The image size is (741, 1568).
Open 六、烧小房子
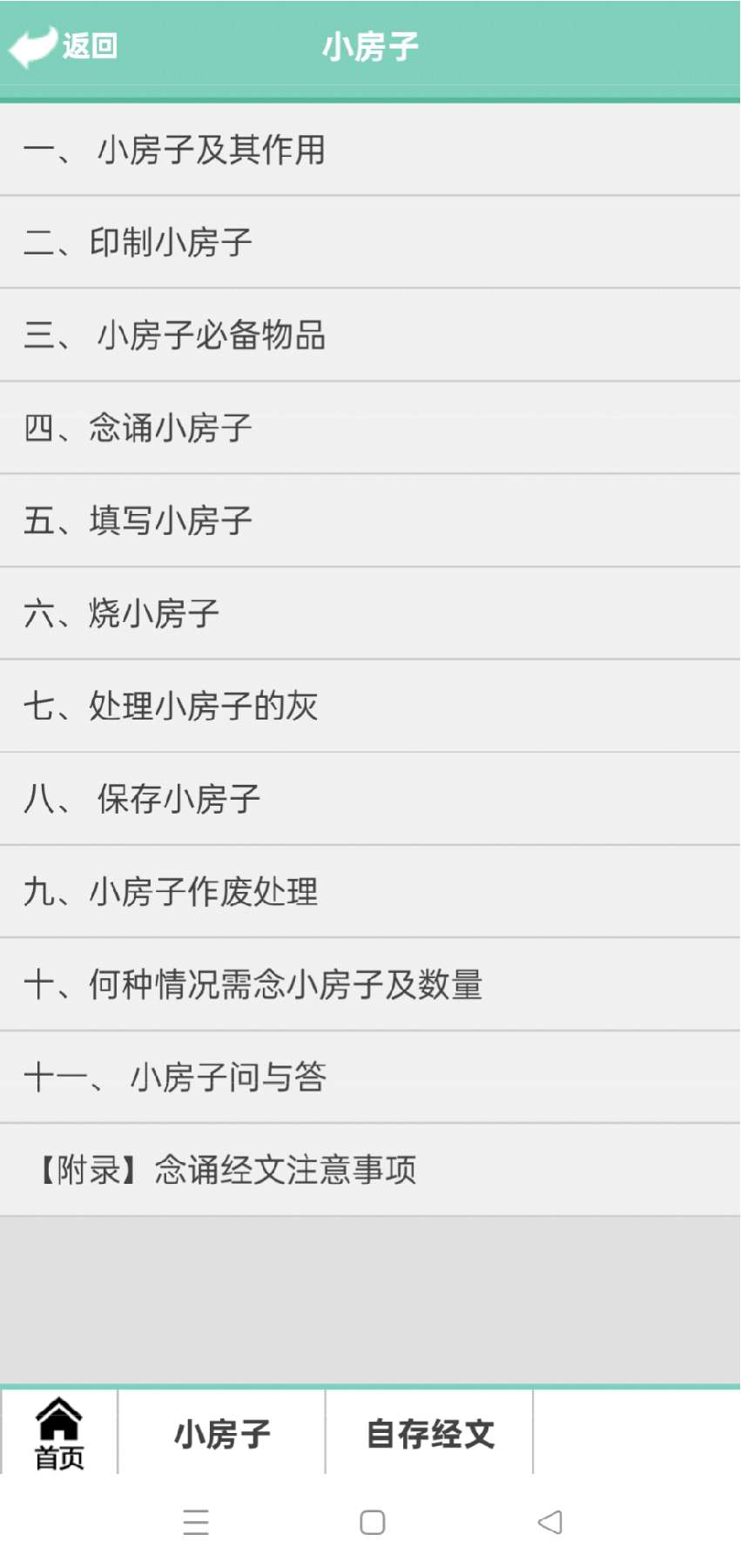point(370,613)
